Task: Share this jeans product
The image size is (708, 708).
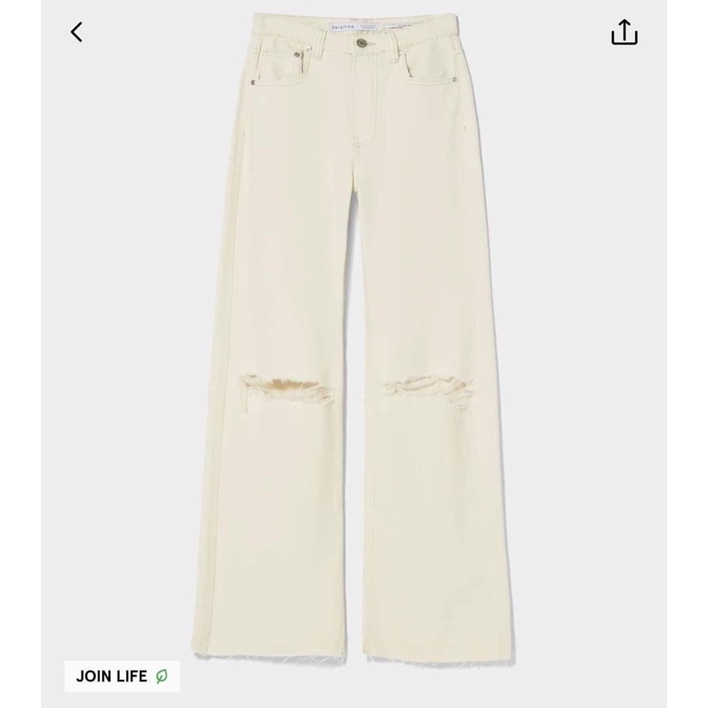Action: [x=624, y=33]
